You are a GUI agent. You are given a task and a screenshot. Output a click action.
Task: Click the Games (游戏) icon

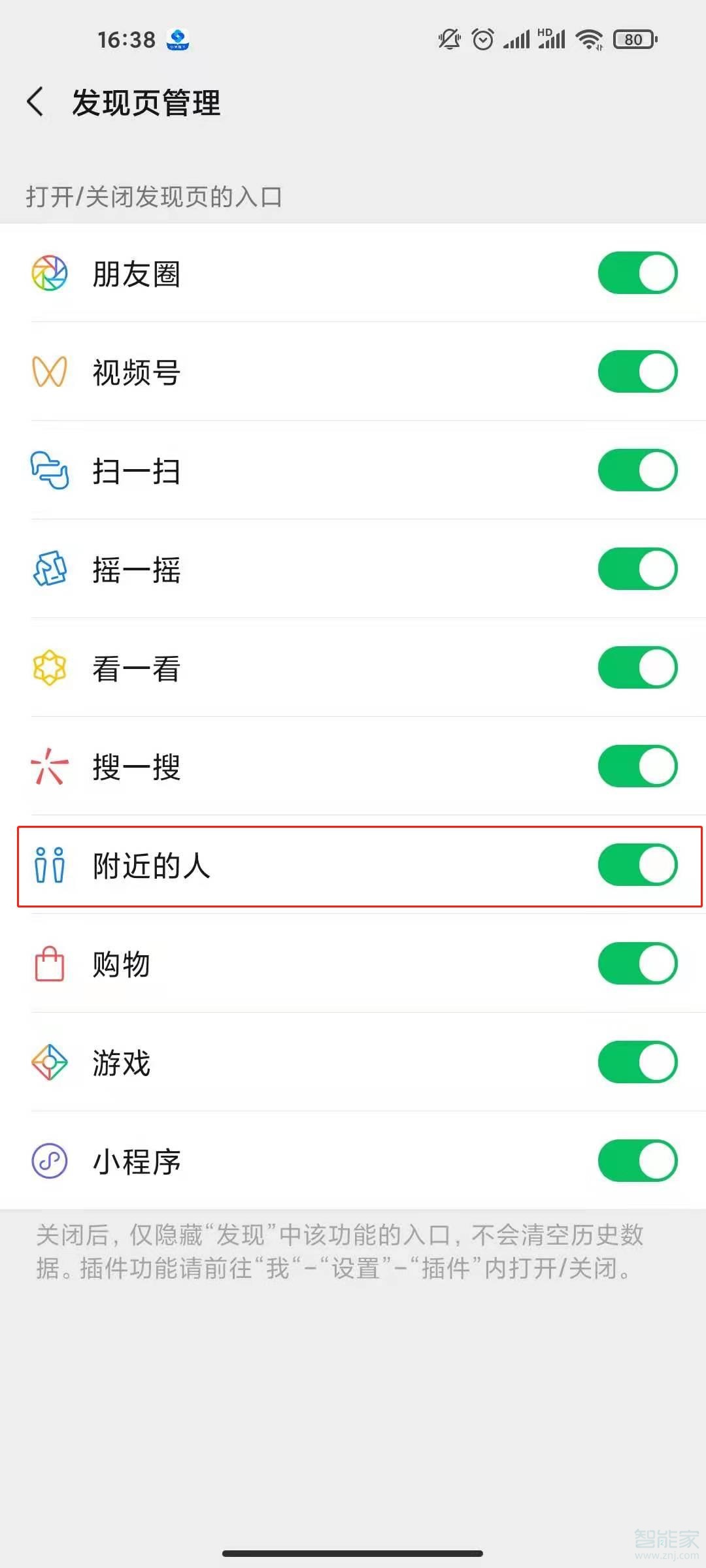(49, 1062)
